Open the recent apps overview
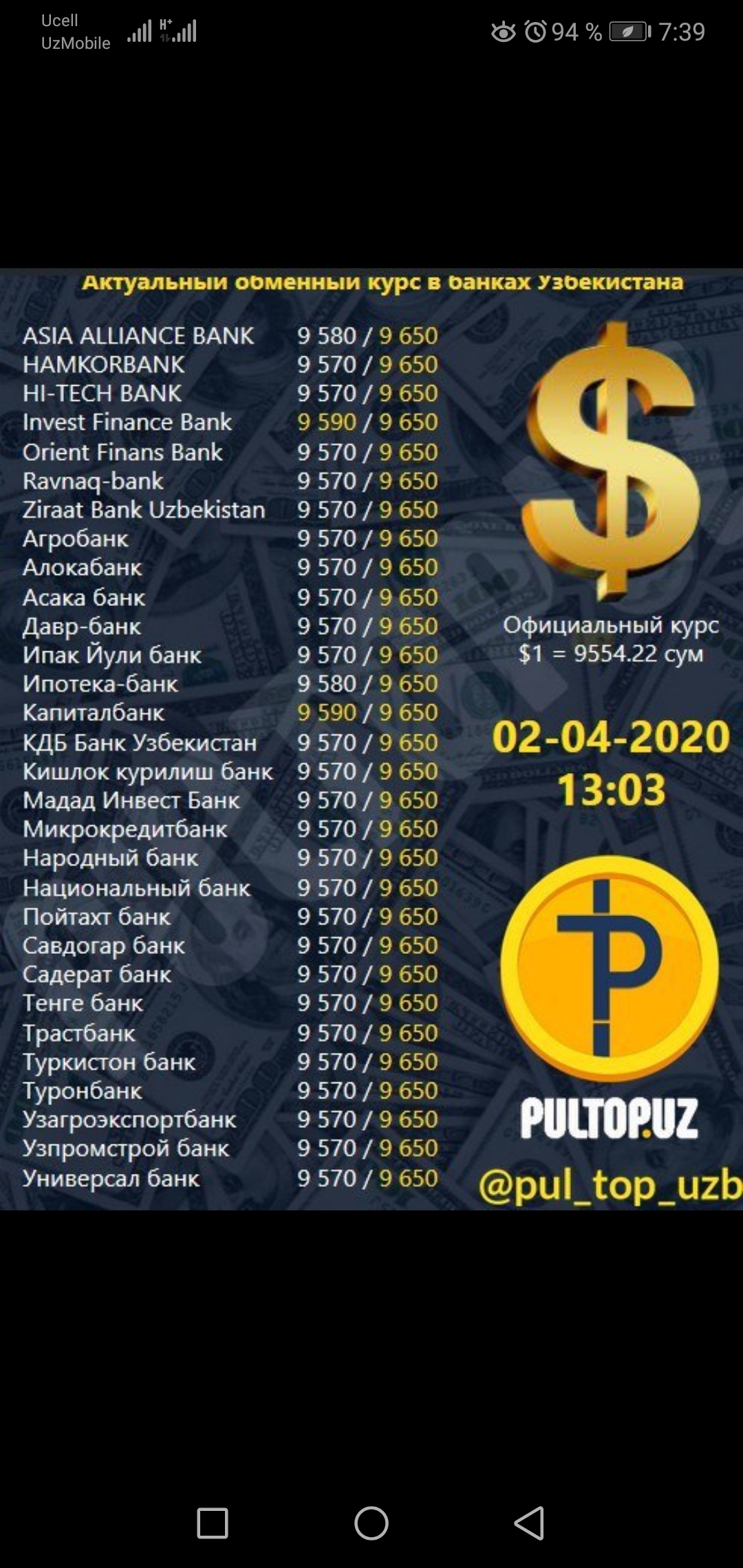Image resolution: width=743 pixels, height=1568 pixels. [213, 1523]
